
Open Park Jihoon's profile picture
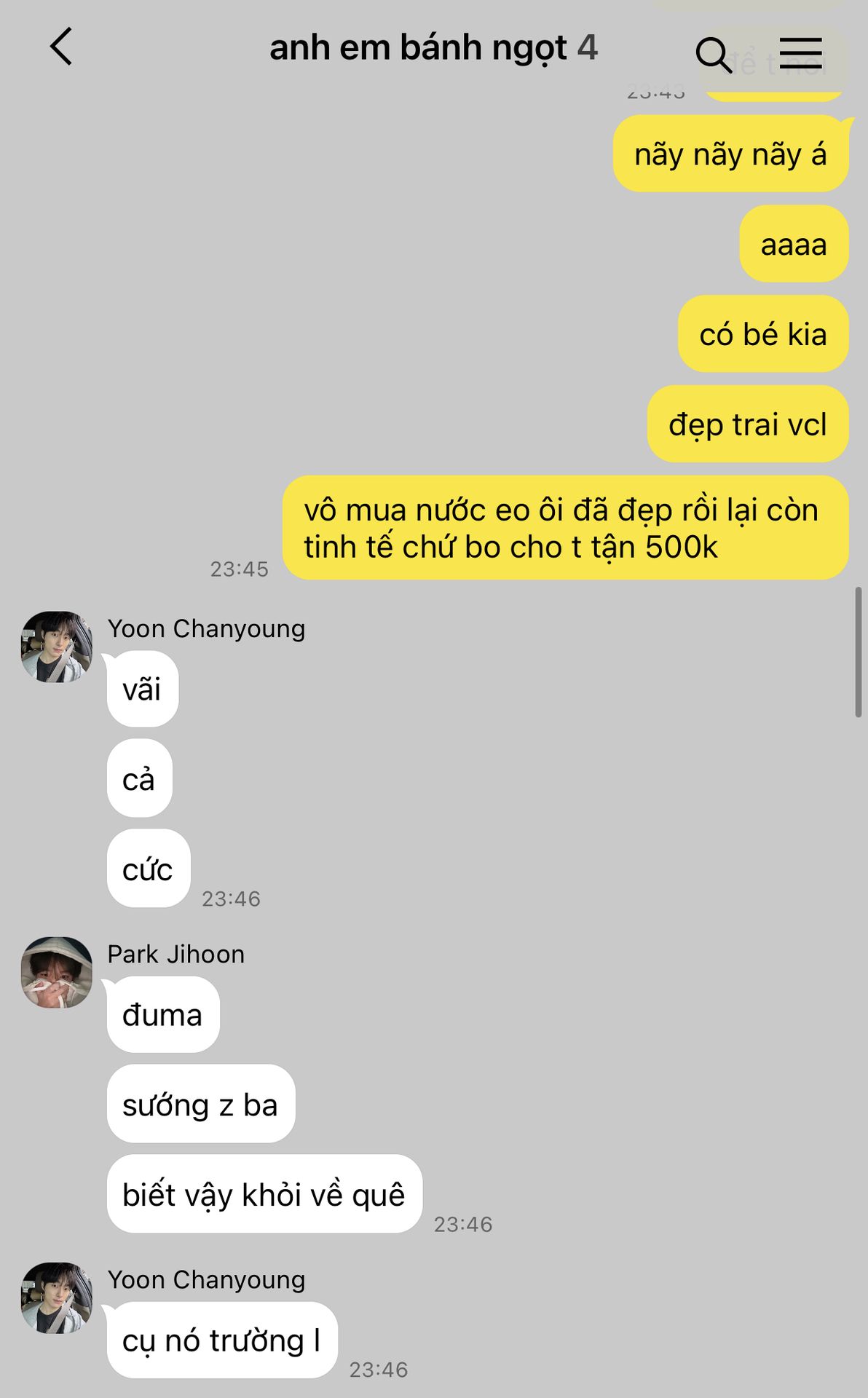click(57, 972)
